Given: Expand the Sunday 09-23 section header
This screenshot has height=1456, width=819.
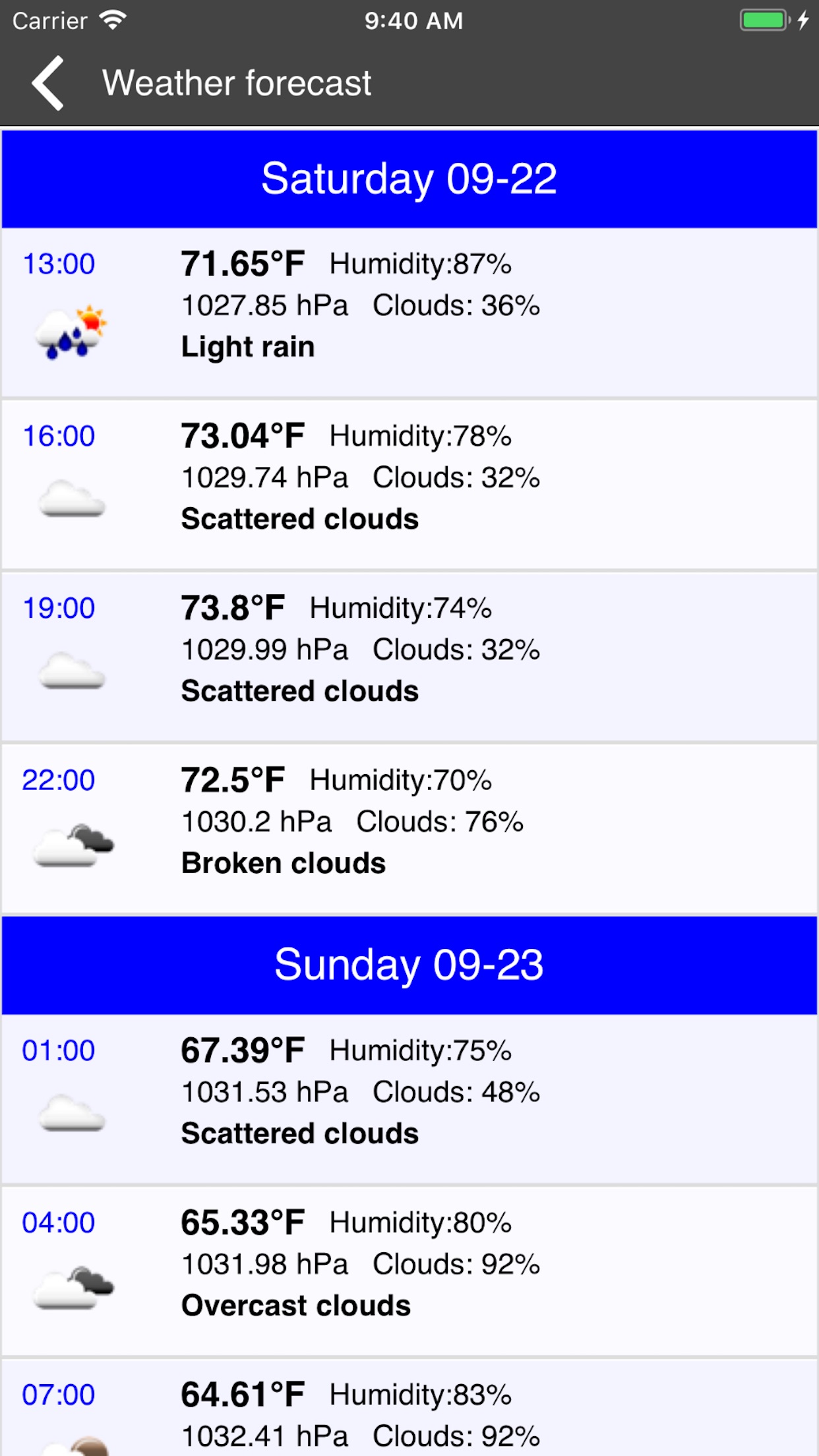Looking at the screenshot, I should 409,965.
